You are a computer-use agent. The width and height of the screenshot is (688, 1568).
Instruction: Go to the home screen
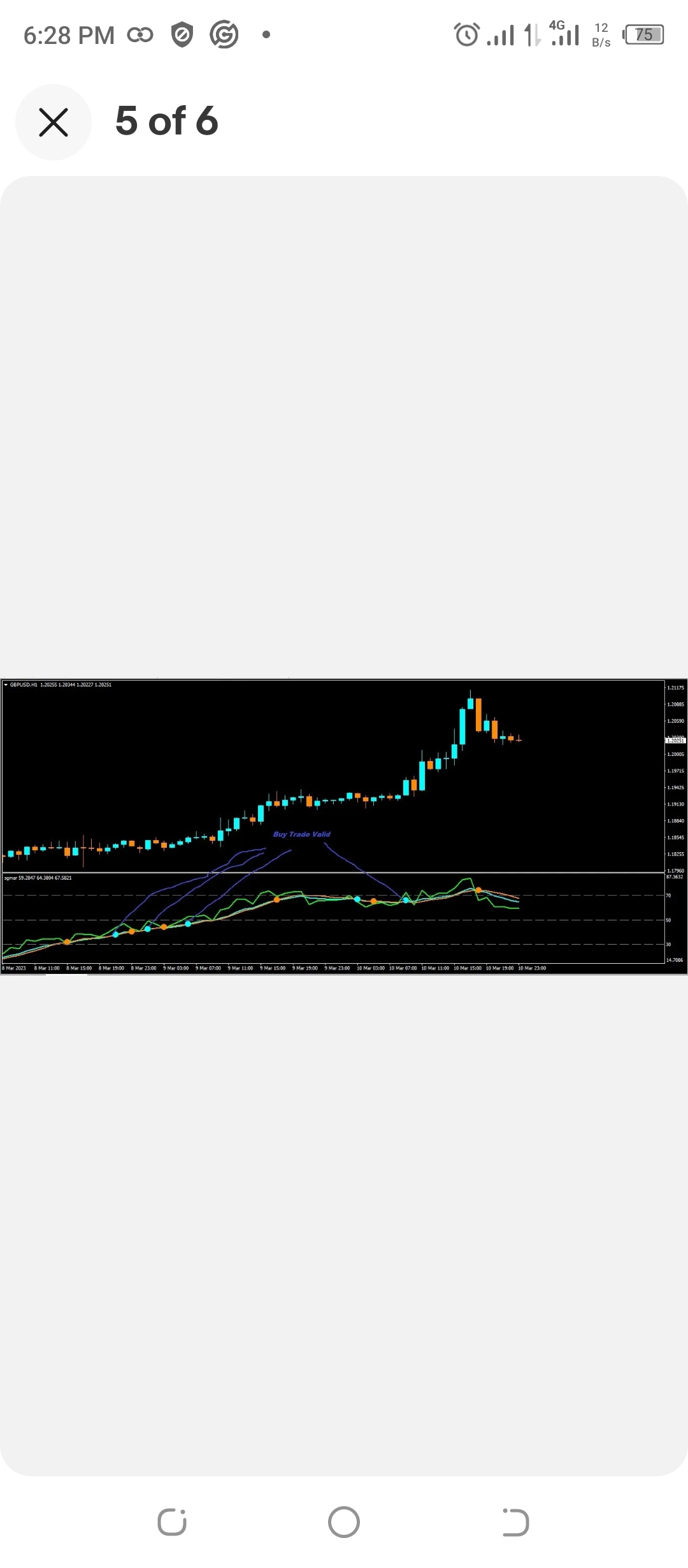[344, 1522]
